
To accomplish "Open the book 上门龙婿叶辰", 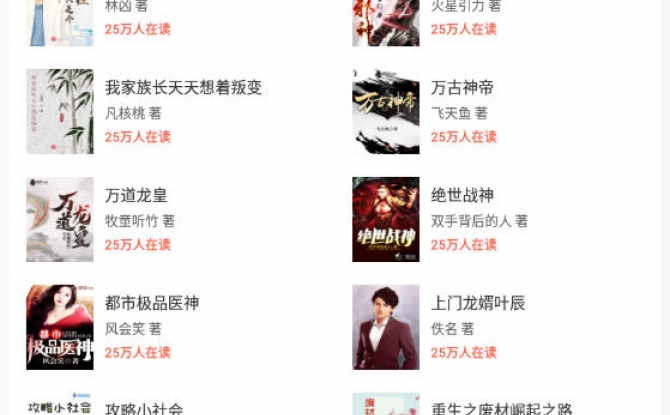I will tap(478, 303).
